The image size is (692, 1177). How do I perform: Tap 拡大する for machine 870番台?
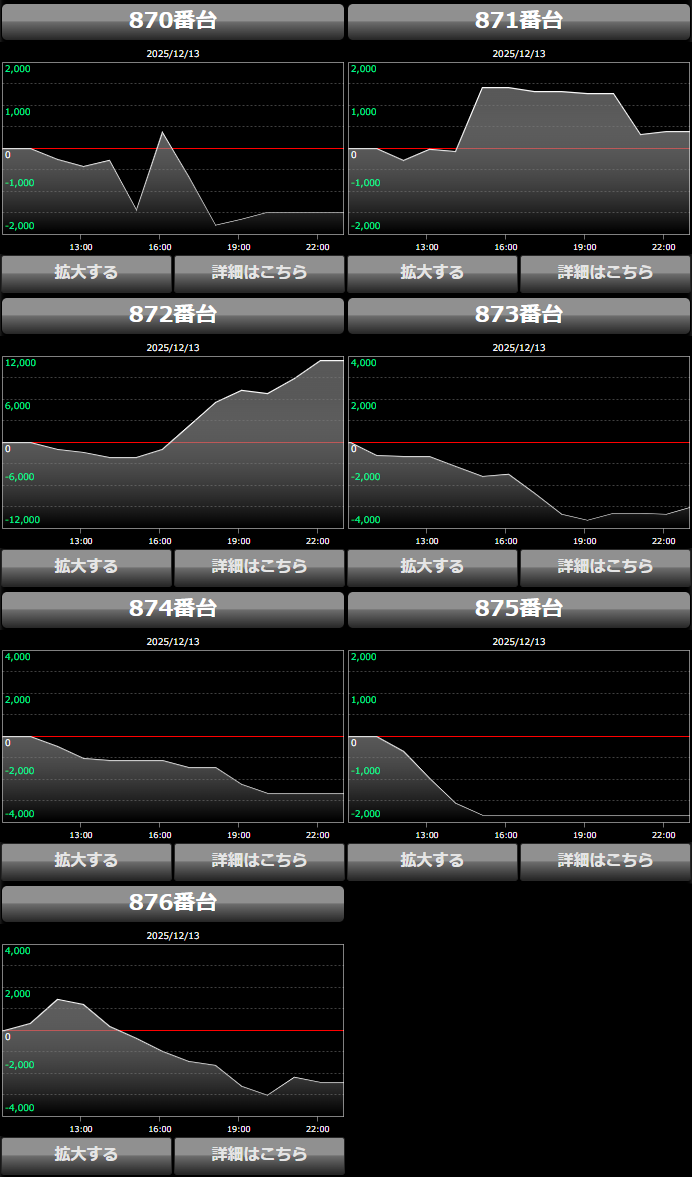[x=87, y=273]
